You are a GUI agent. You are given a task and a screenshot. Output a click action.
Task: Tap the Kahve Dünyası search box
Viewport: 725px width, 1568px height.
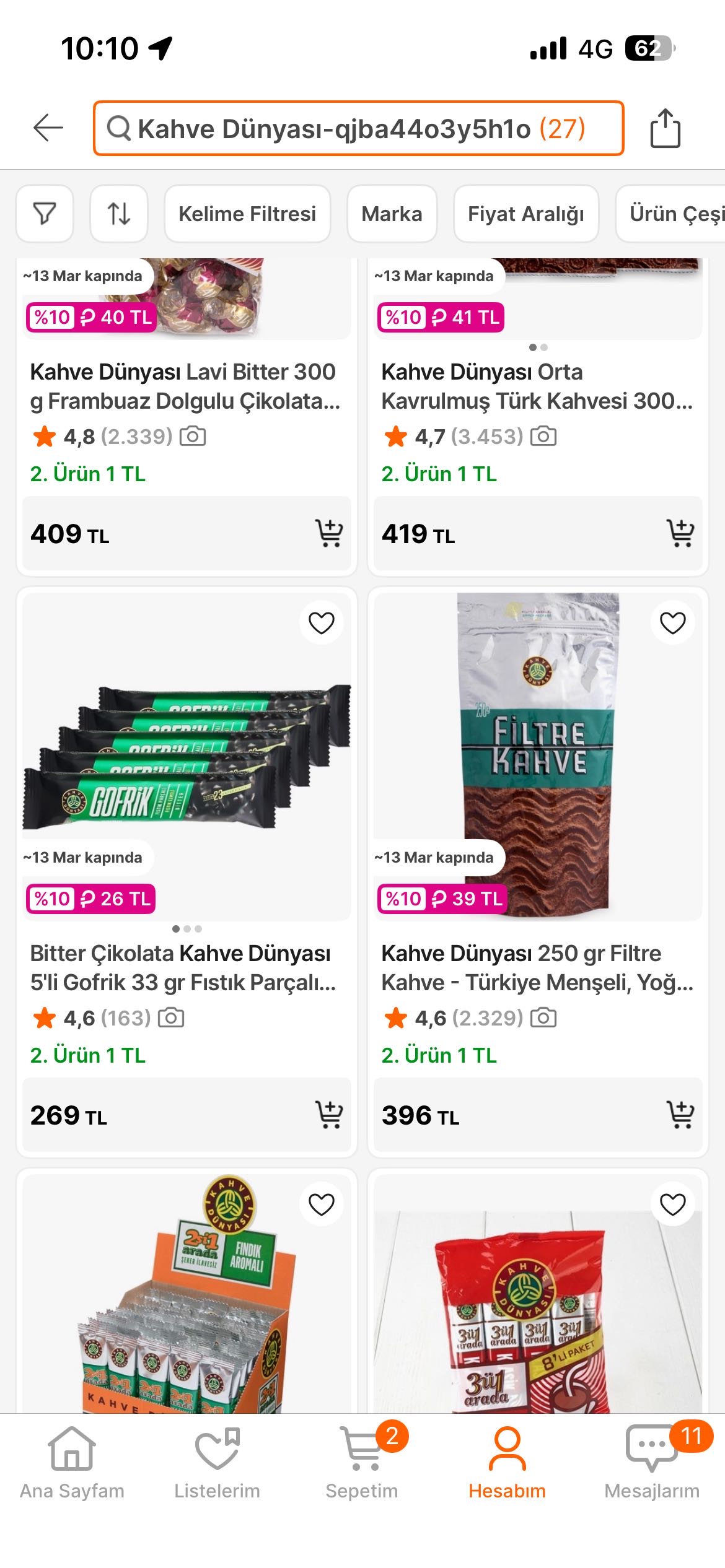click(358, 128)
